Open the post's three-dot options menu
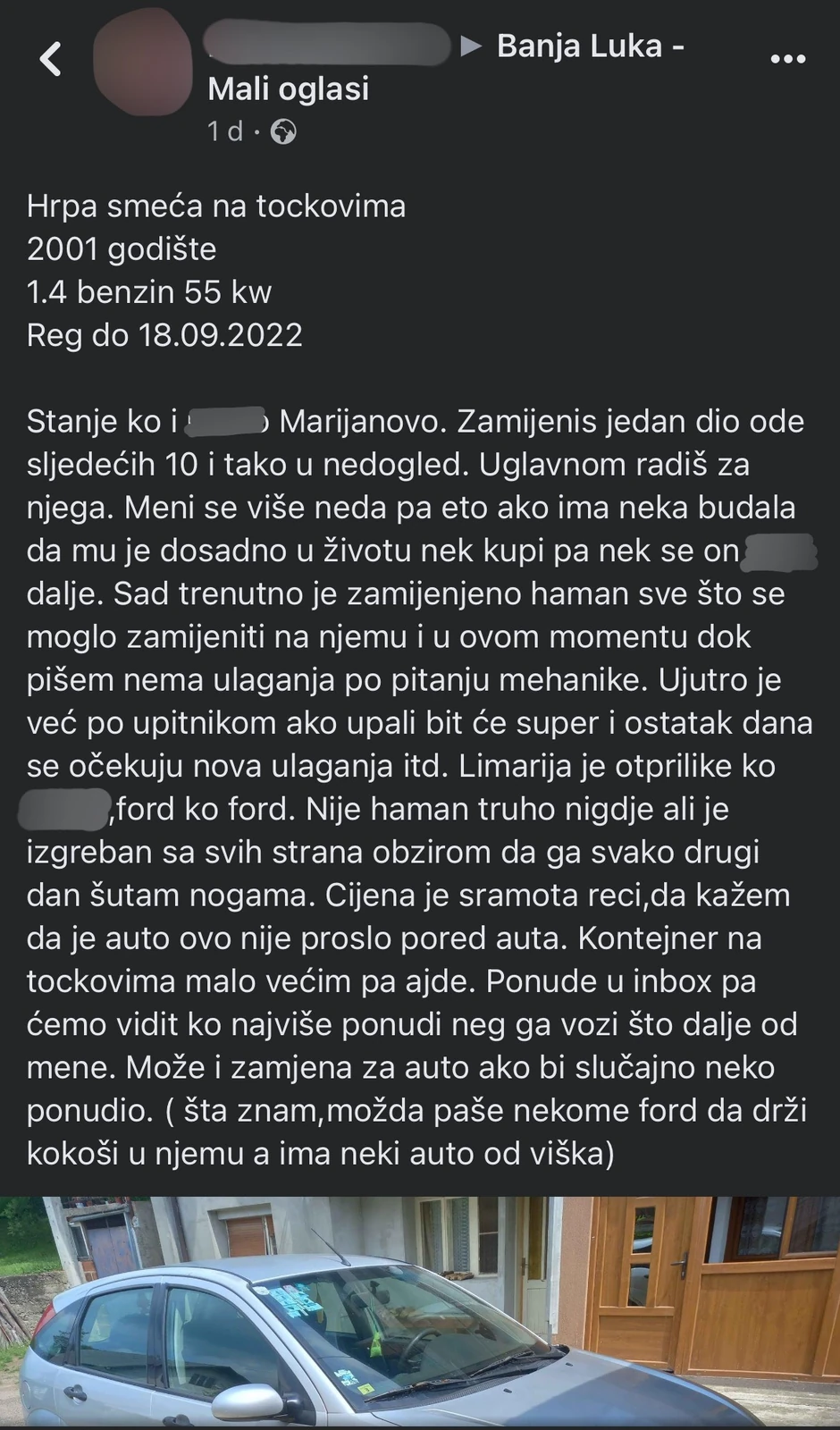 pyautogui.click(x=787, y=59)
